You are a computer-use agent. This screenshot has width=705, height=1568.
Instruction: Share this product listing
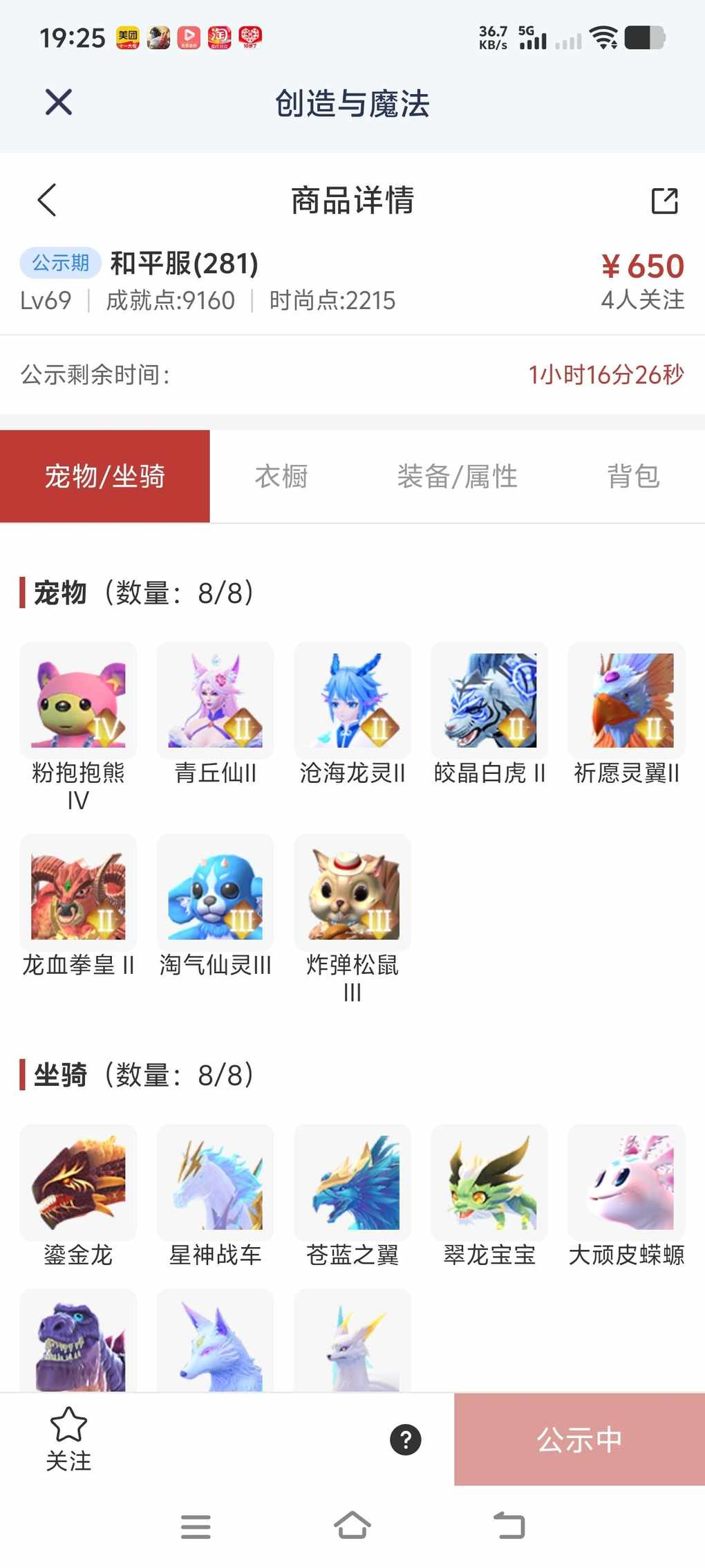coord(664,201)
